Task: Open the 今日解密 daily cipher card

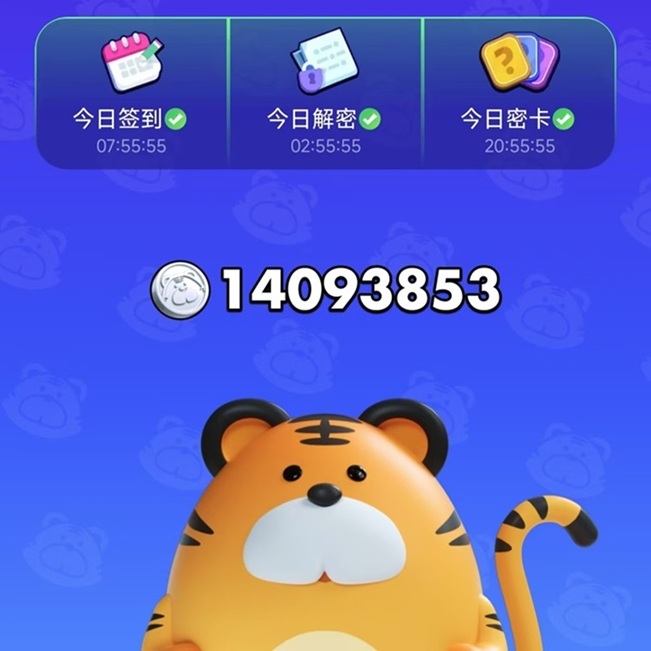Action: coord(325,92)
